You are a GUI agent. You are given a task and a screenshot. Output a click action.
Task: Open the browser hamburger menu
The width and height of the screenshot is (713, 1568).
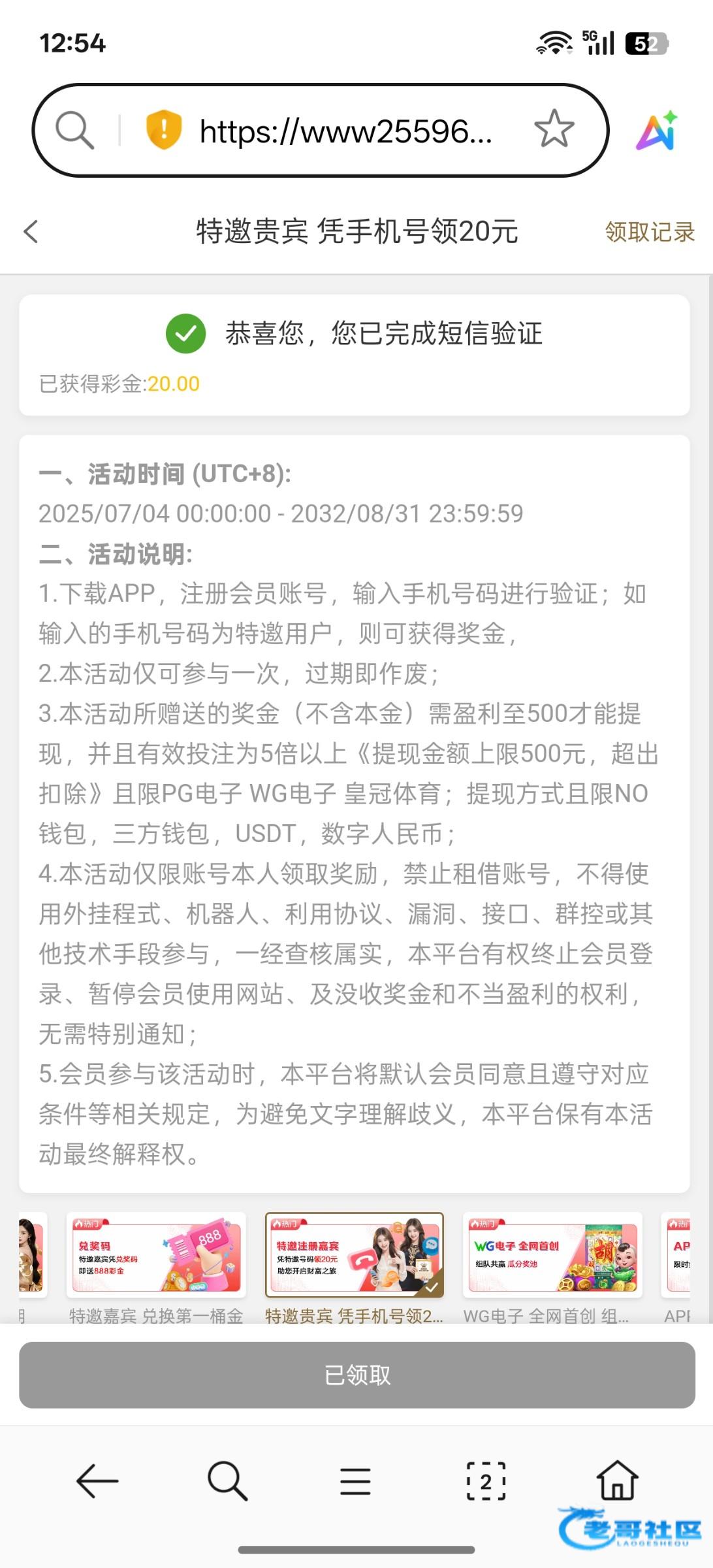pos(355,1480)
